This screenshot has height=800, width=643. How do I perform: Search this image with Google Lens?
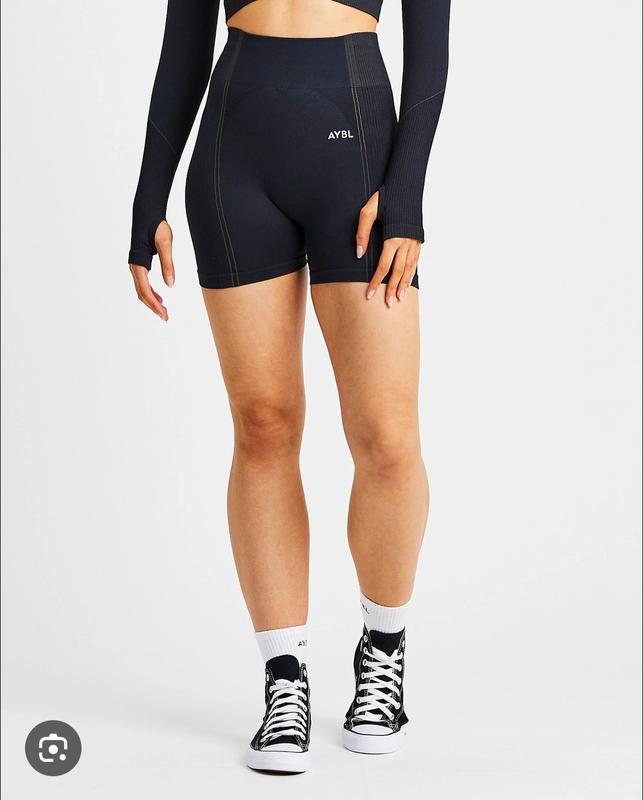pyautogui.click(x=52, y=747)
